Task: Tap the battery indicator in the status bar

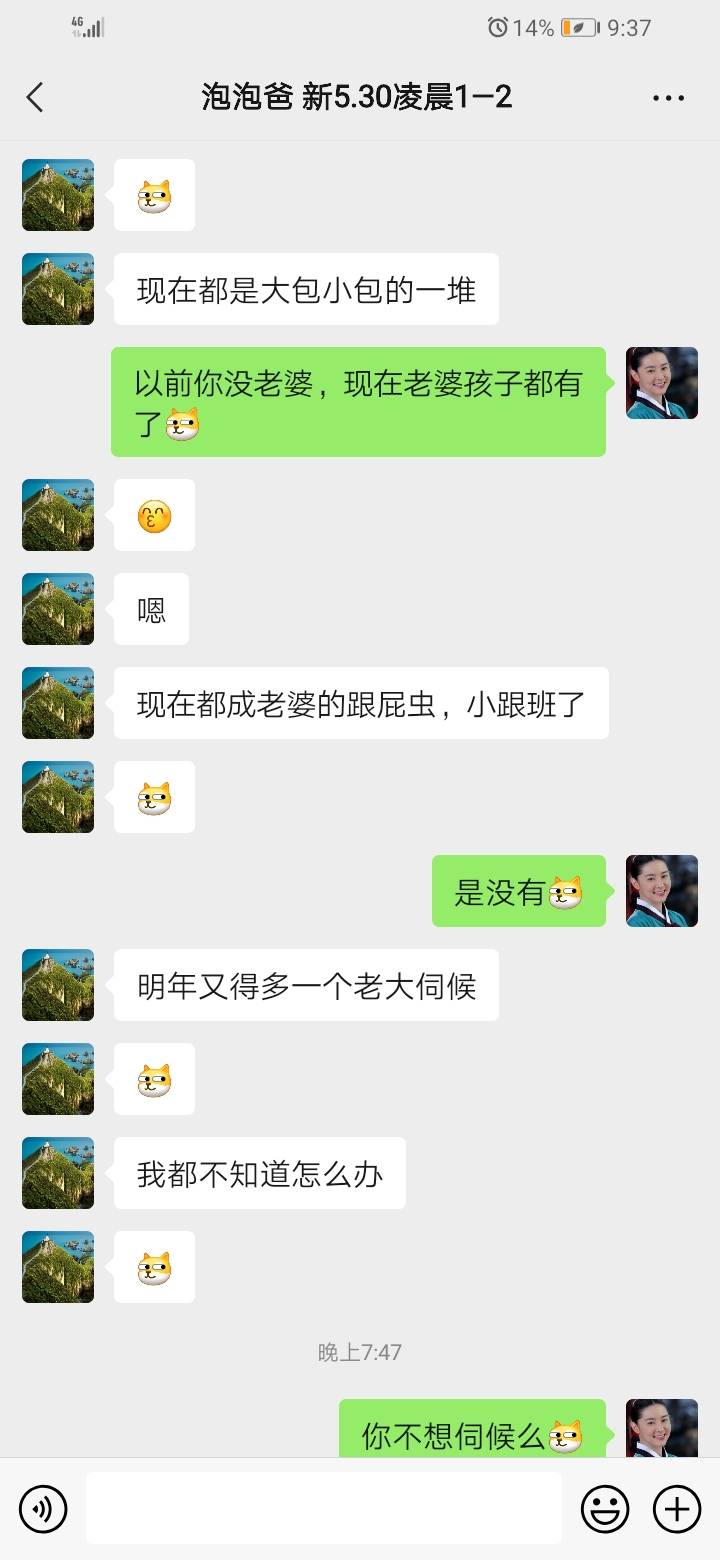Action: pos(580,29)
